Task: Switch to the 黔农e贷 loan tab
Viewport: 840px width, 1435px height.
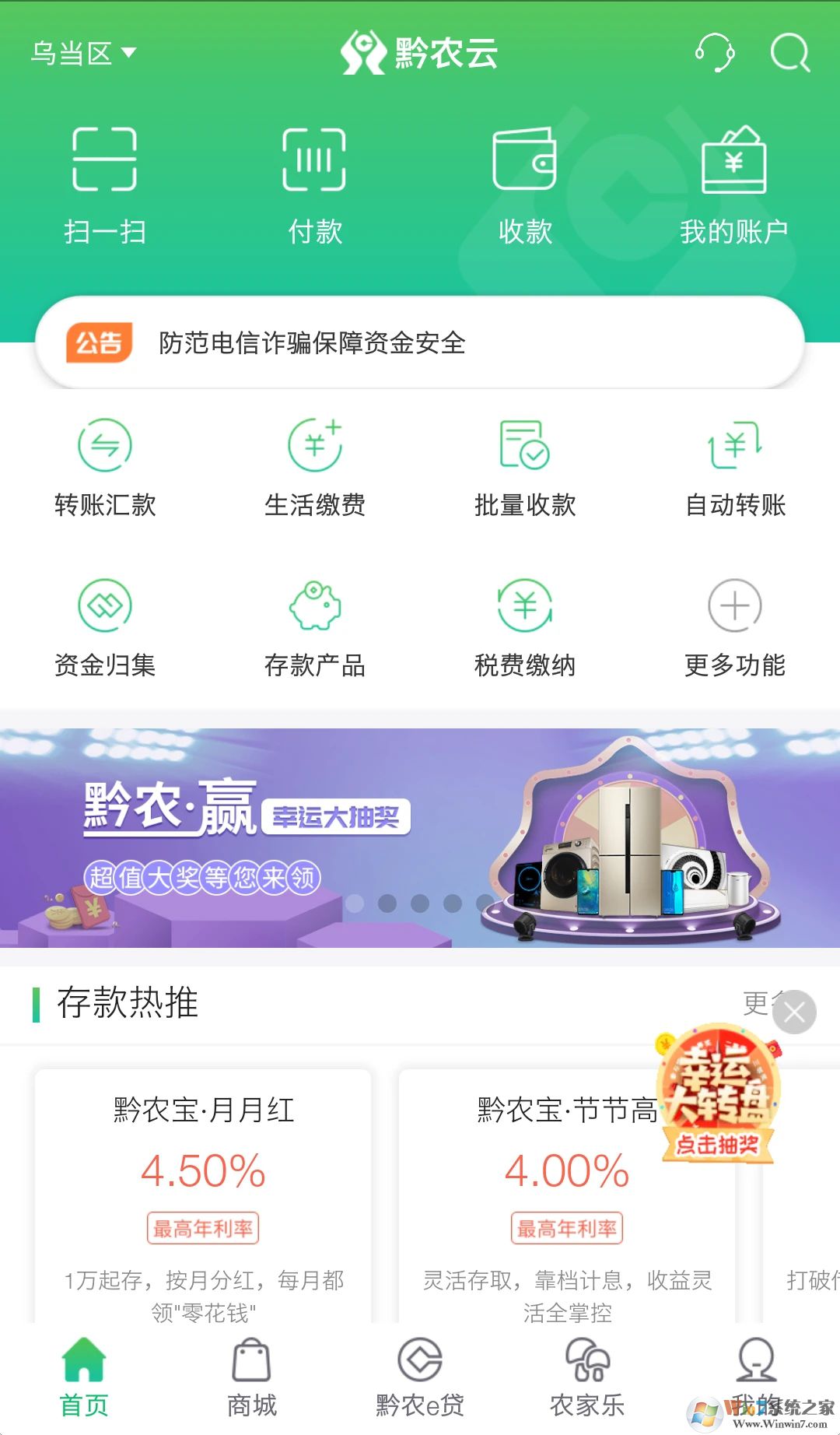Action: pos(420,1381)
